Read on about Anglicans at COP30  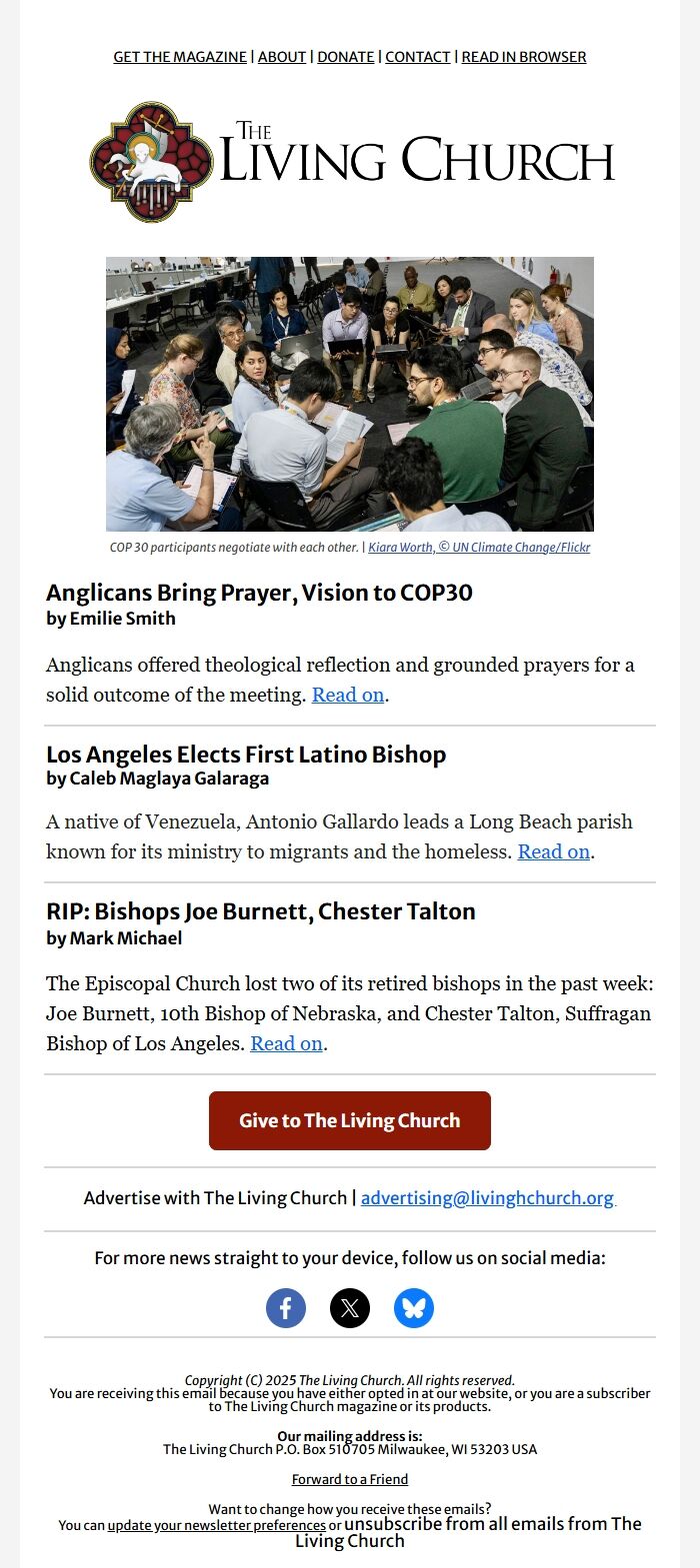348,695
